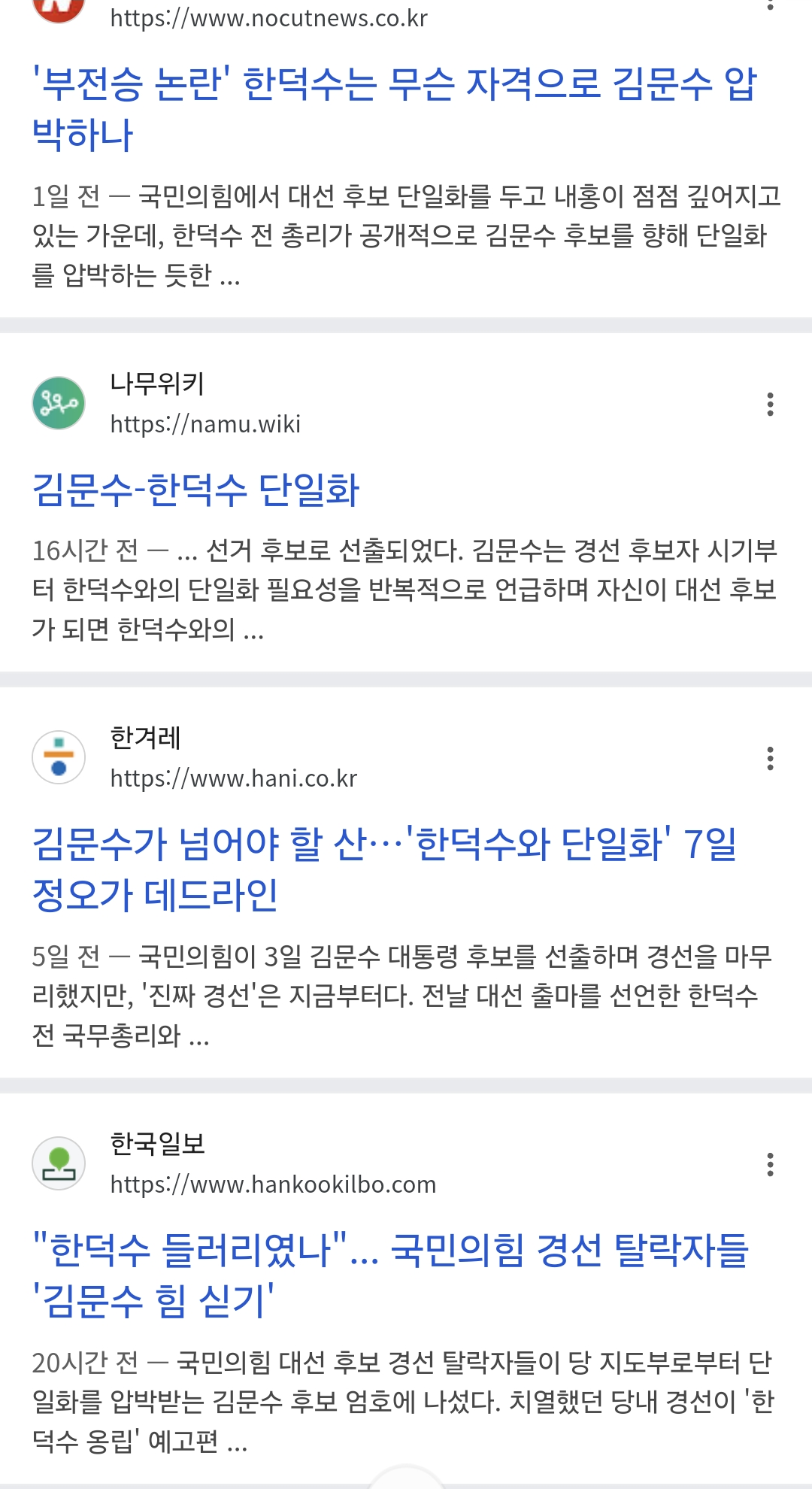Open options menu for the 한겨레 result

coord(770,758)
